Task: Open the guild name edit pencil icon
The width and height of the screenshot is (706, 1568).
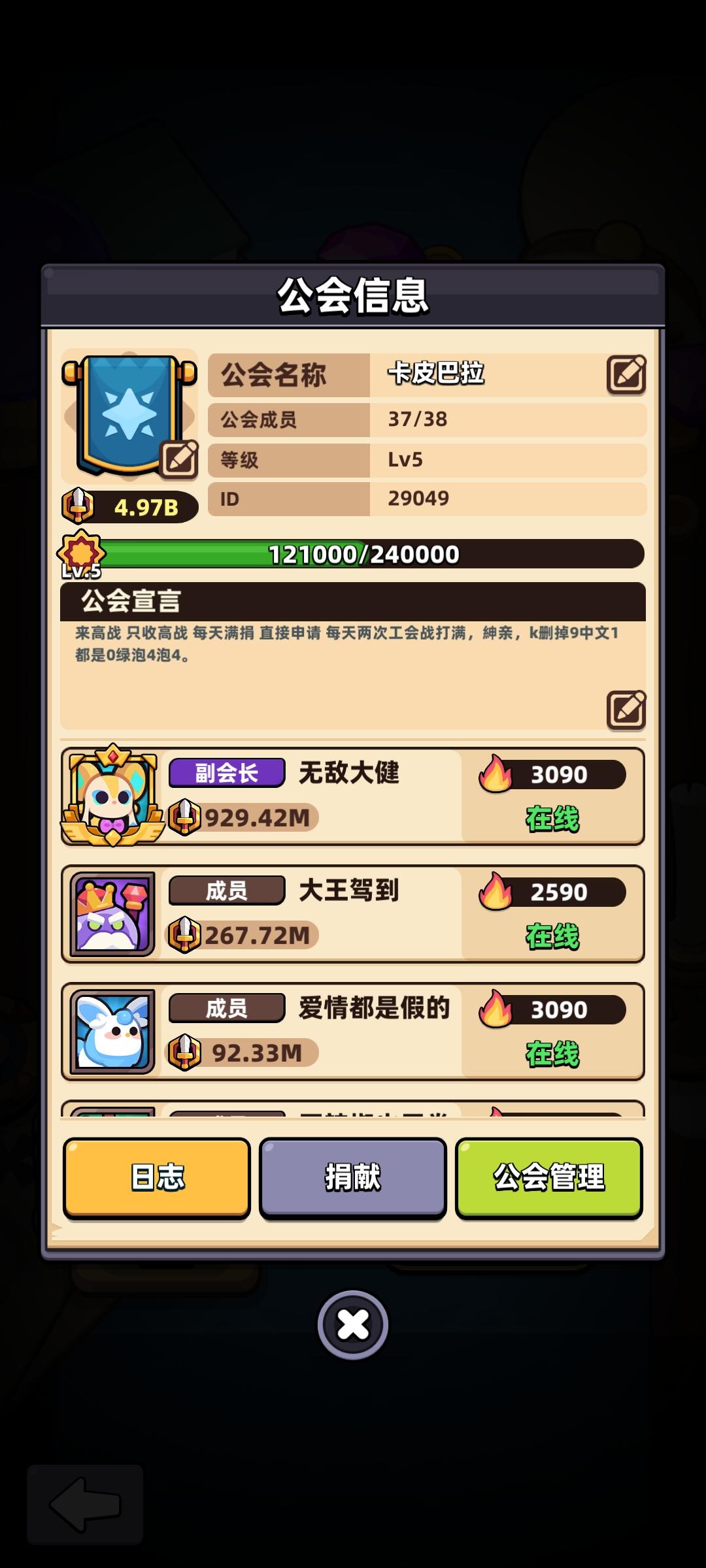Action: (626, 373)
